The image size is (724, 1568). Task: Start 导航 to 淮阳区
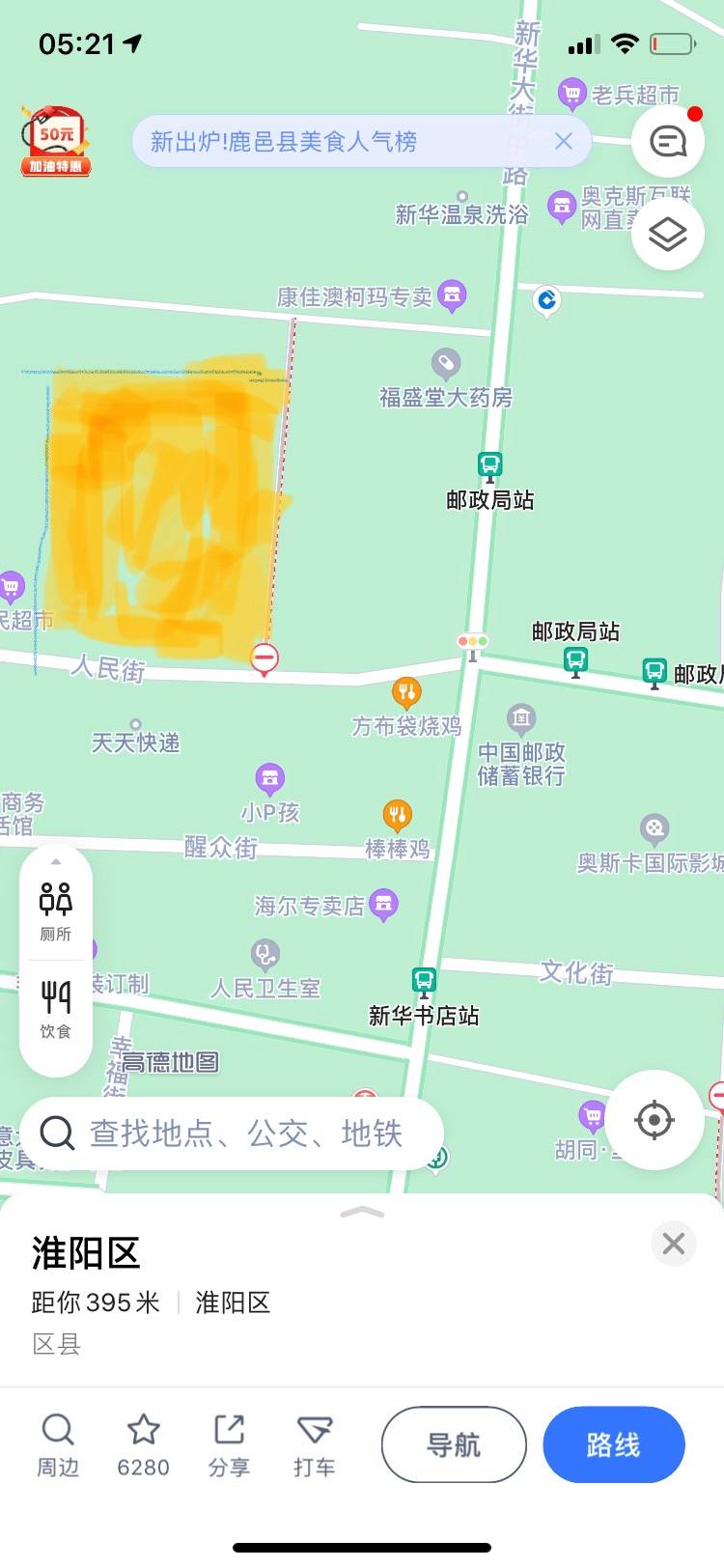[454, 1444]
